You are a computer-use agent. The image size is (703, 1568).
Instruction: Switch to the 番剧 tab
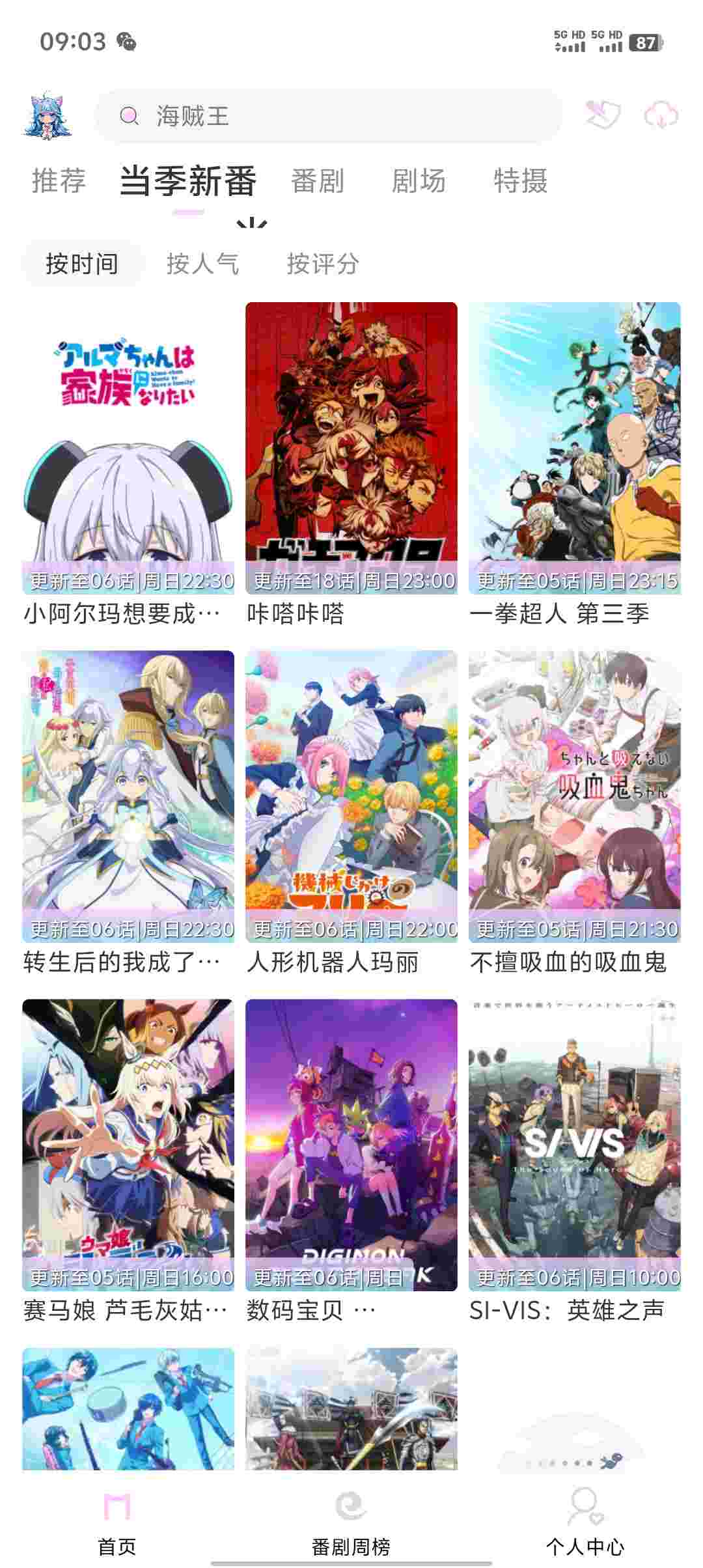318,180
